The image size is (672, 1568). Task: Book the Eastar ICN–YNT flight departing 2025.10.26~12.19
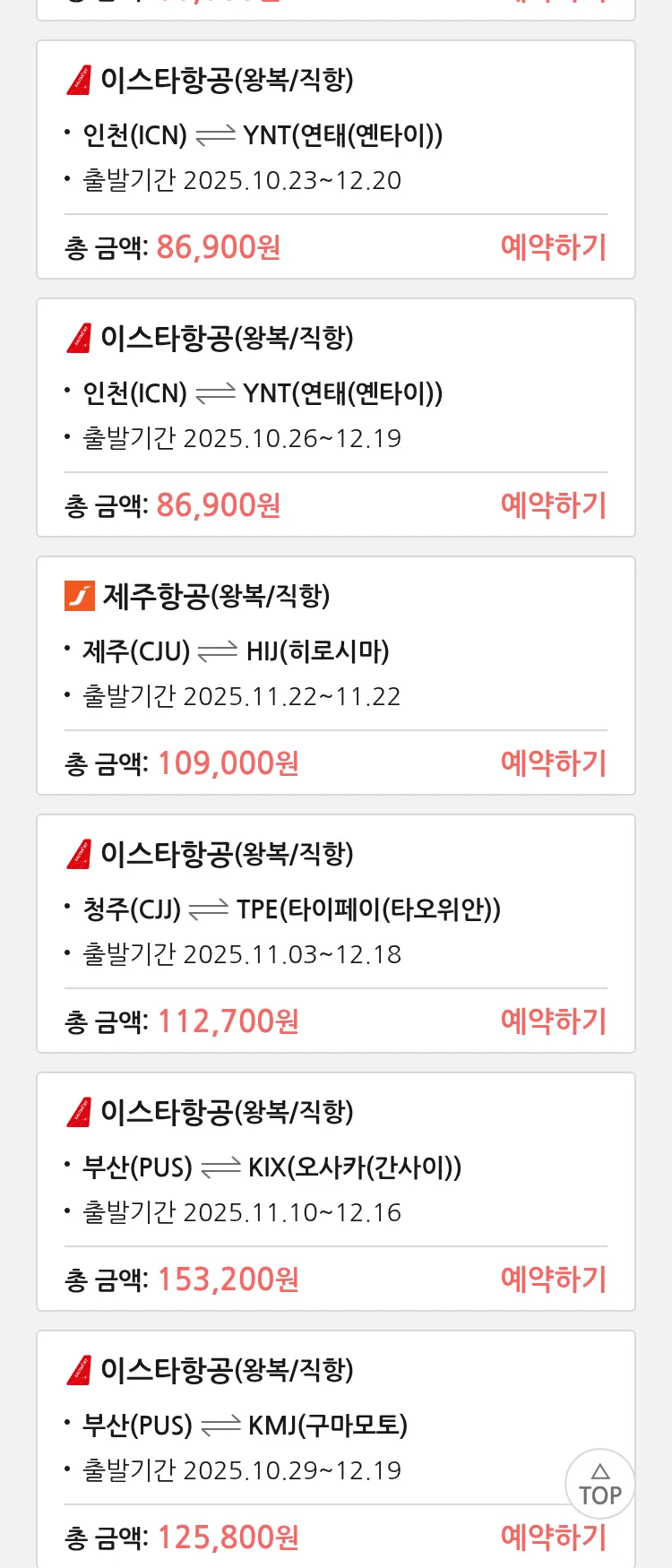pos(553,504)
